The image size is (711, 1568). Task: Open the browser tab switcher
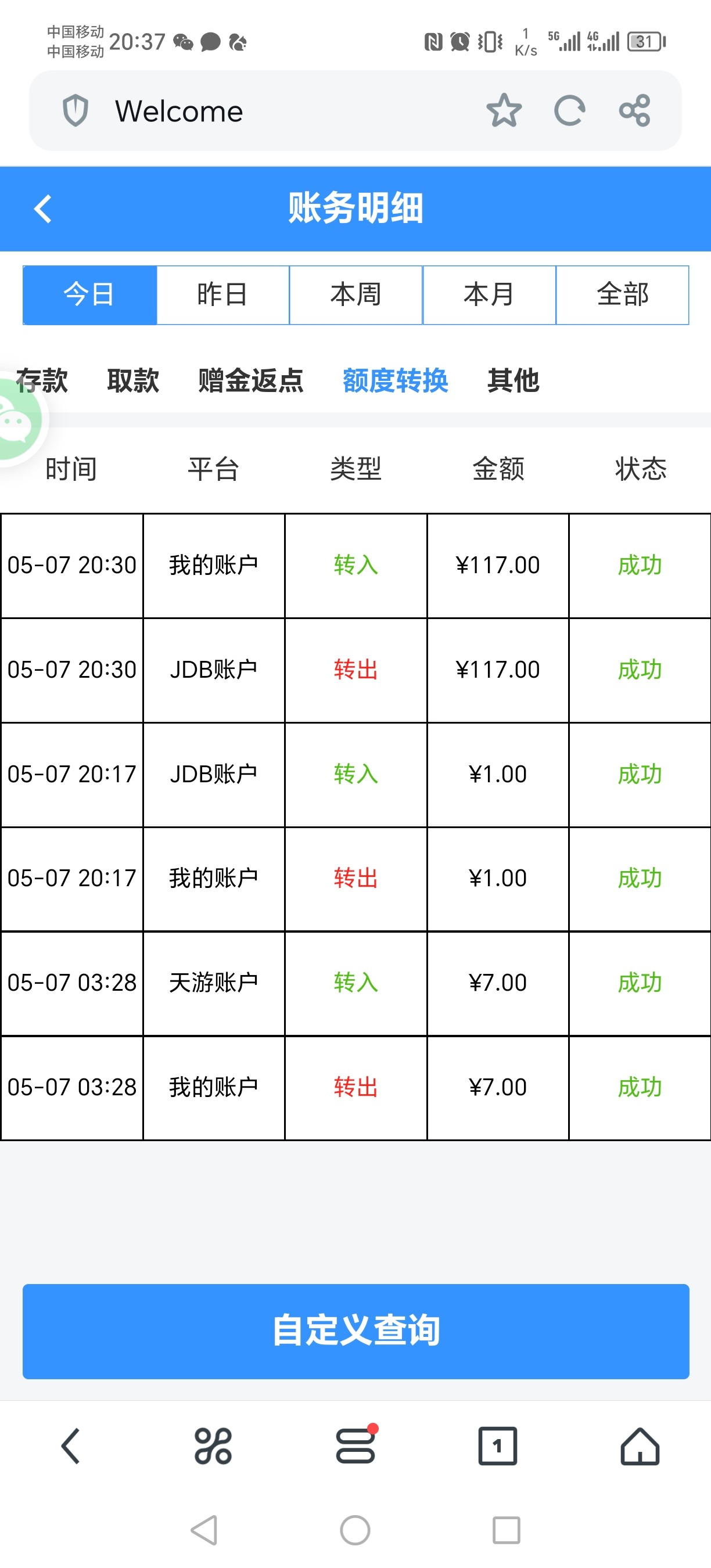point(497,1445)
